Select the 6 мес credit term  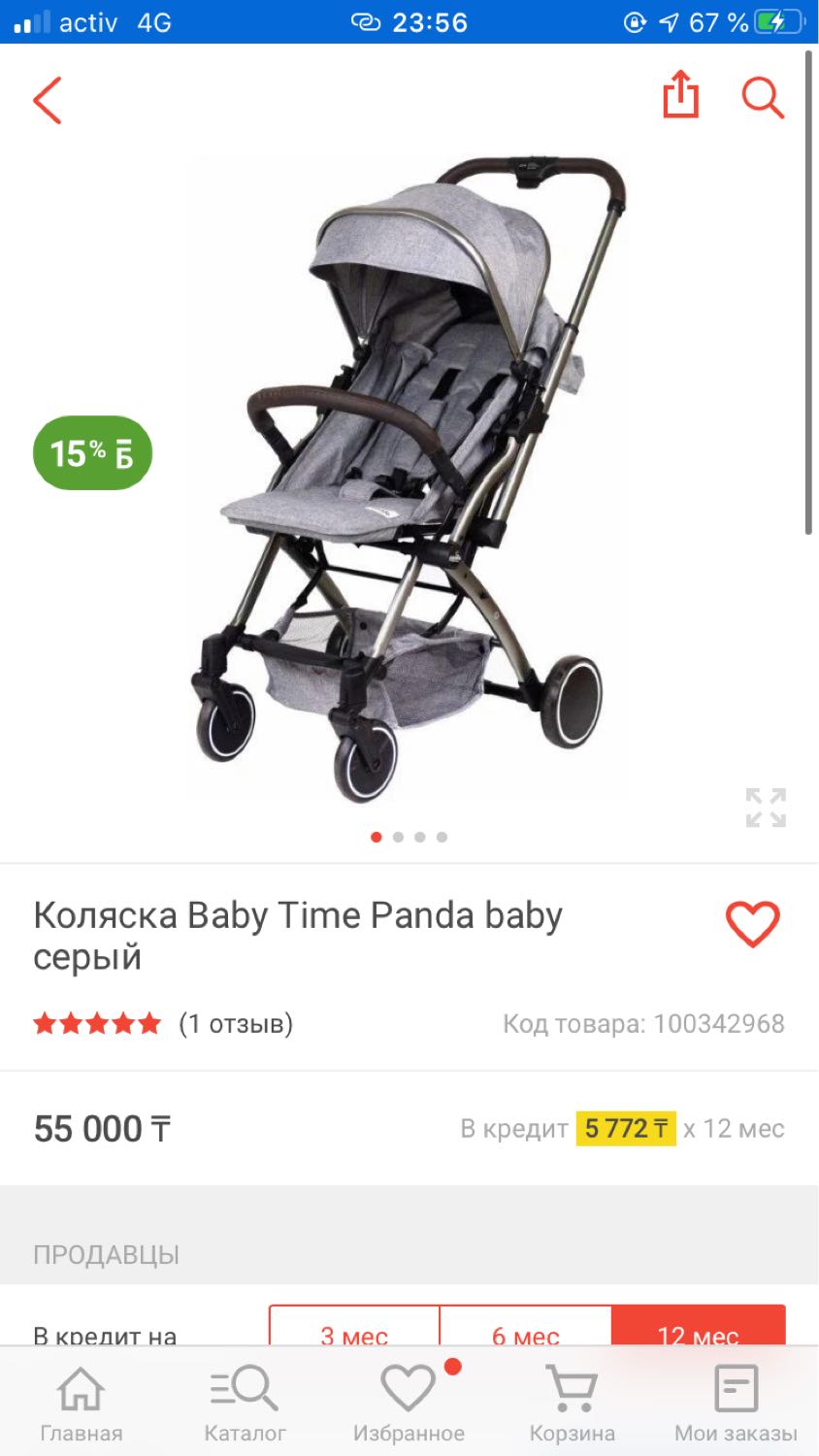coord(525,1326)
